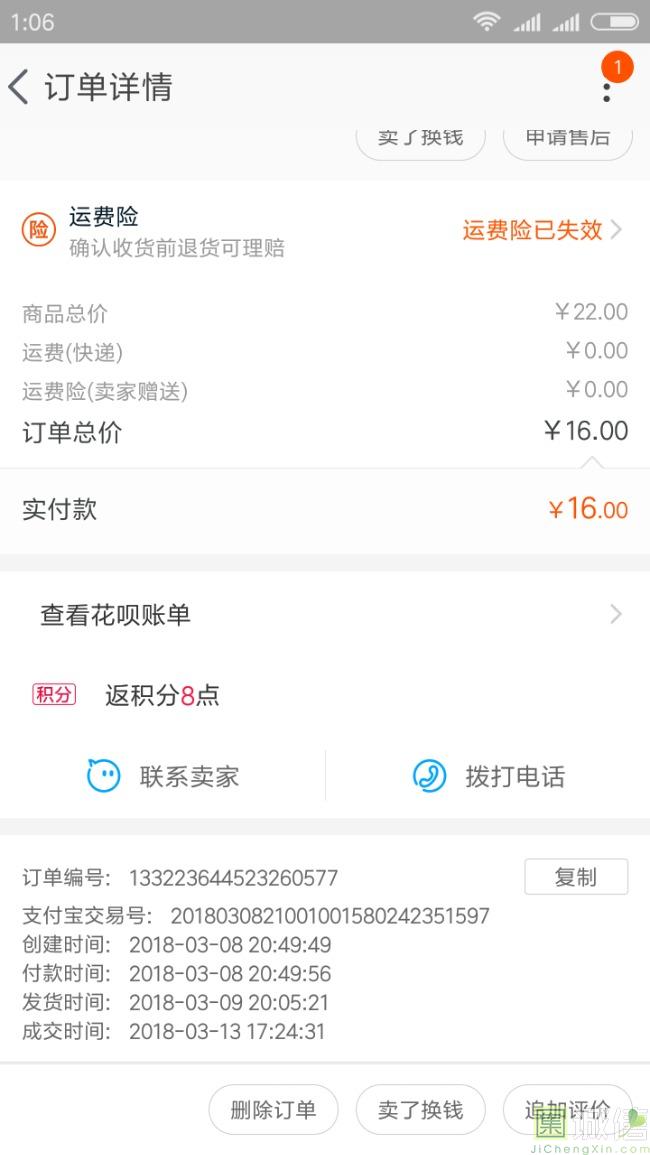Copy the order number with 复制

point(576,877)
